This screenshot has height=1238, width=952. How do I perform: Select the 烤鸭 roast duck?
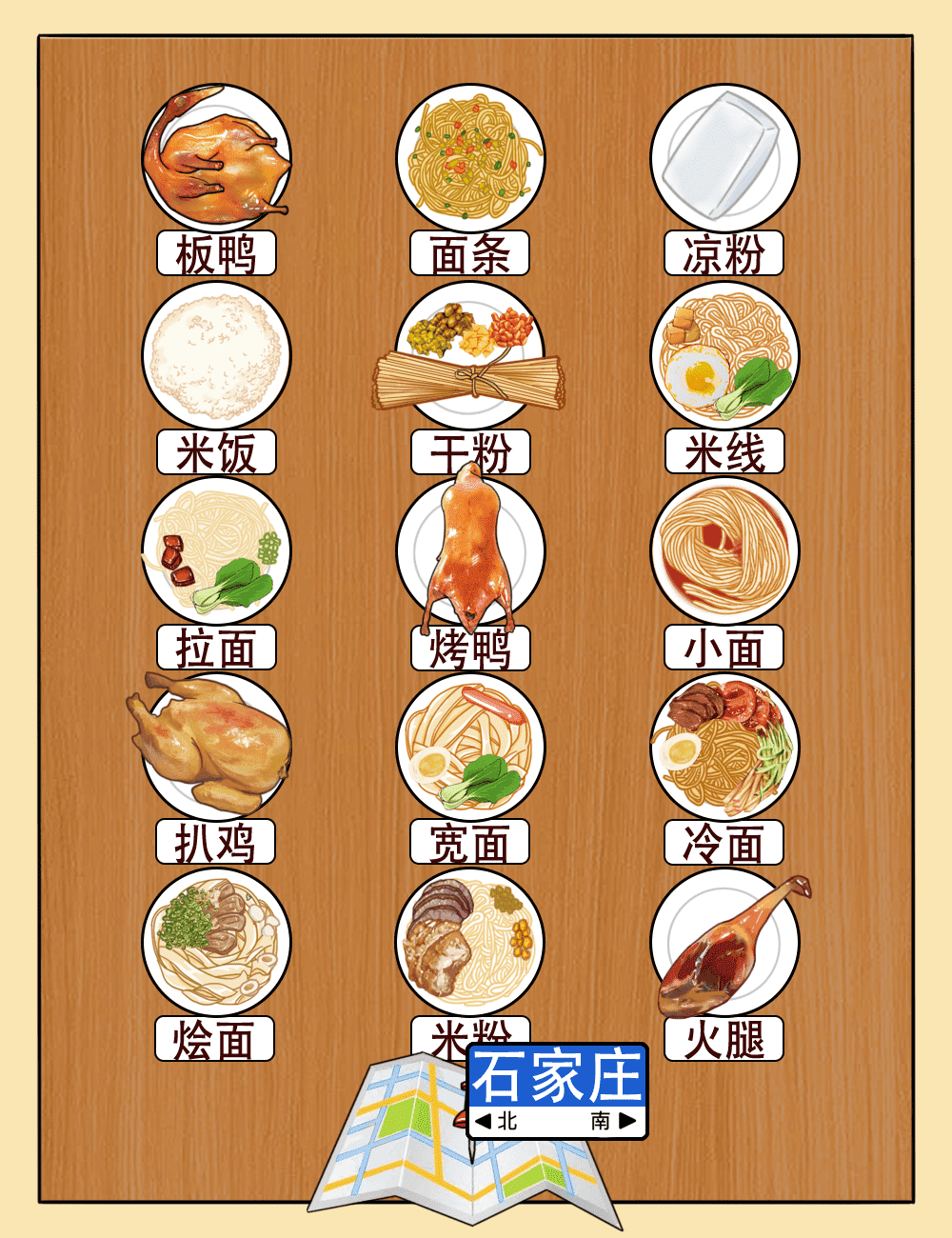coord(470,552)
